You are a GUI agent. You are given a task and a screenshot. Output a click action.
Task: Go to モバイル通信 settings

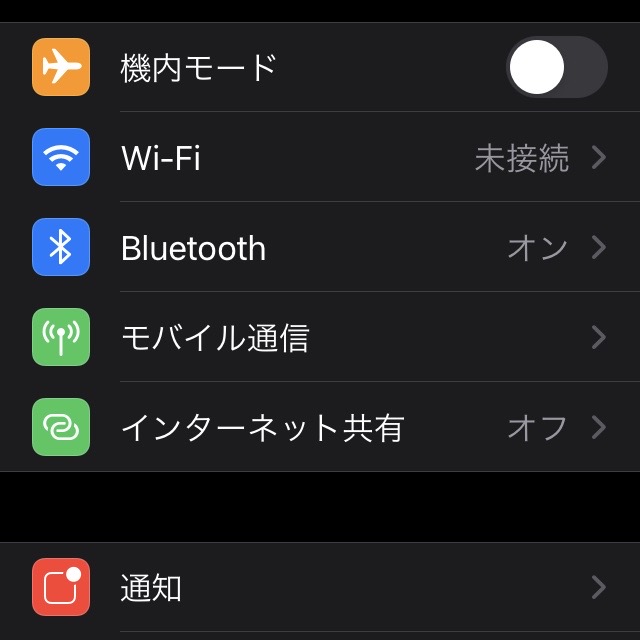tap(320, 338)
